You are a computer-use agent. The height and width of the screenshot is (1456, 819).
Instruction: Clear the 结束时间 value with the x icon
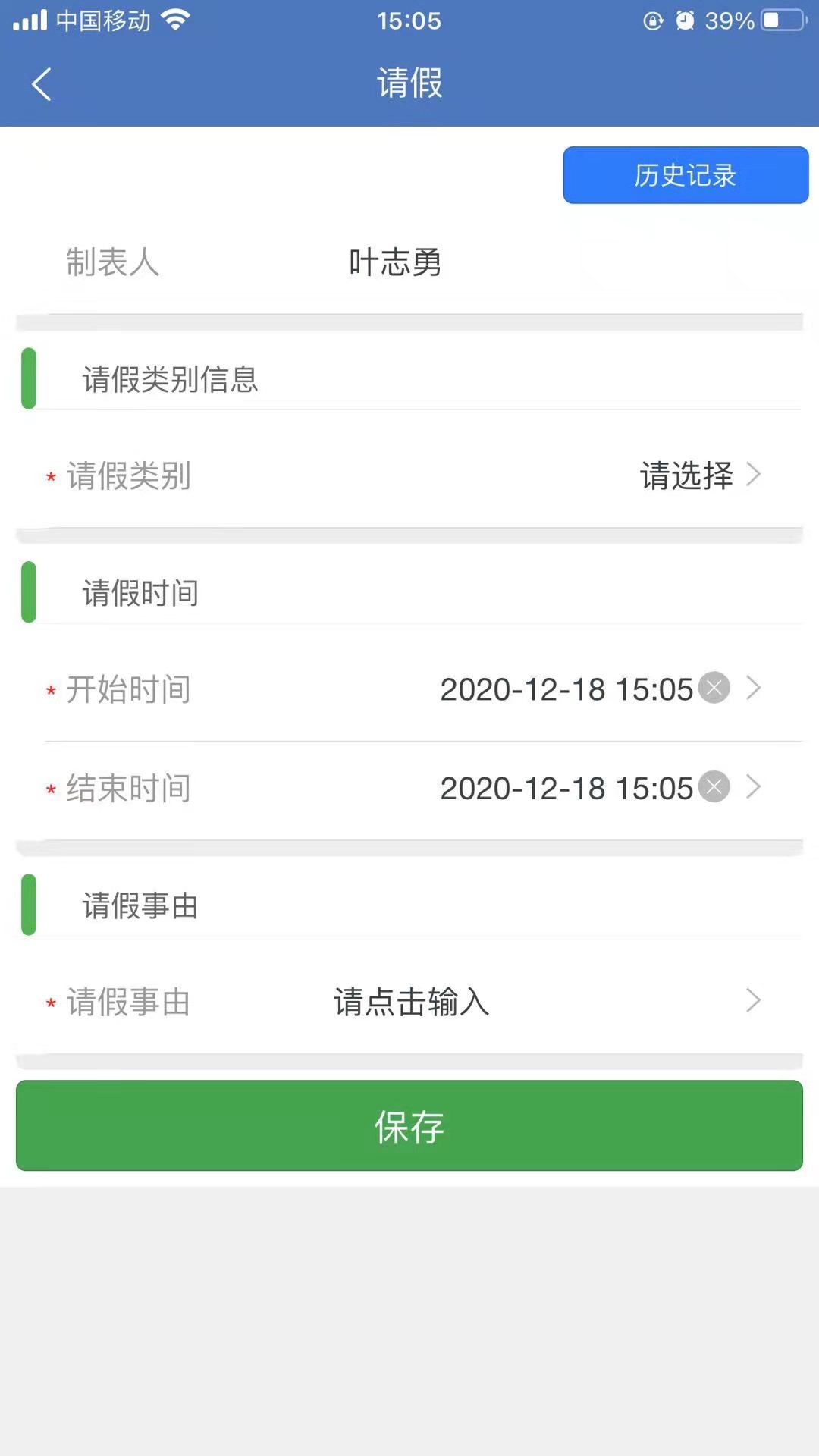click(713, 788)
